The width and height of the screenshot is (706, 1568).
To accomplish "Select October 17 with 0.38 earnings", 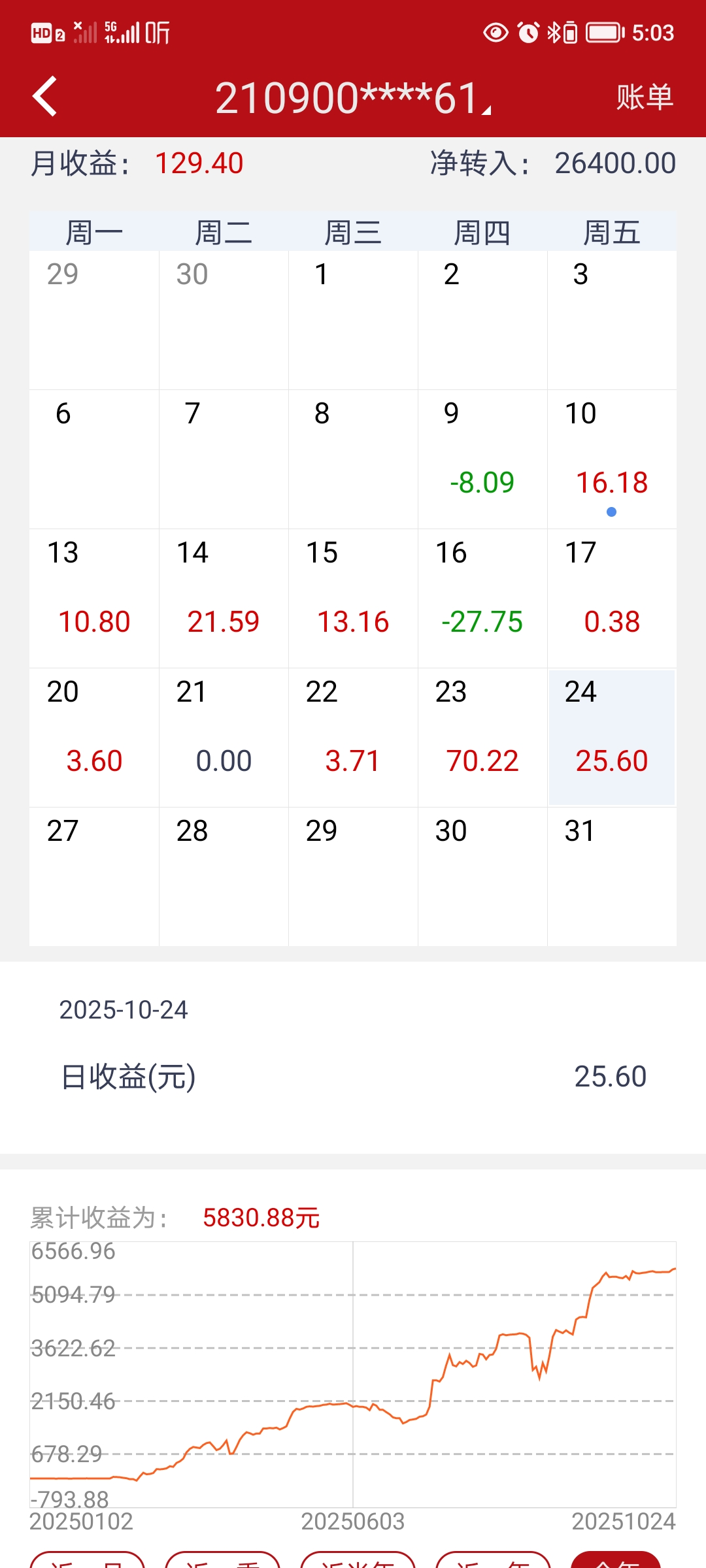I will coord(612,598).
